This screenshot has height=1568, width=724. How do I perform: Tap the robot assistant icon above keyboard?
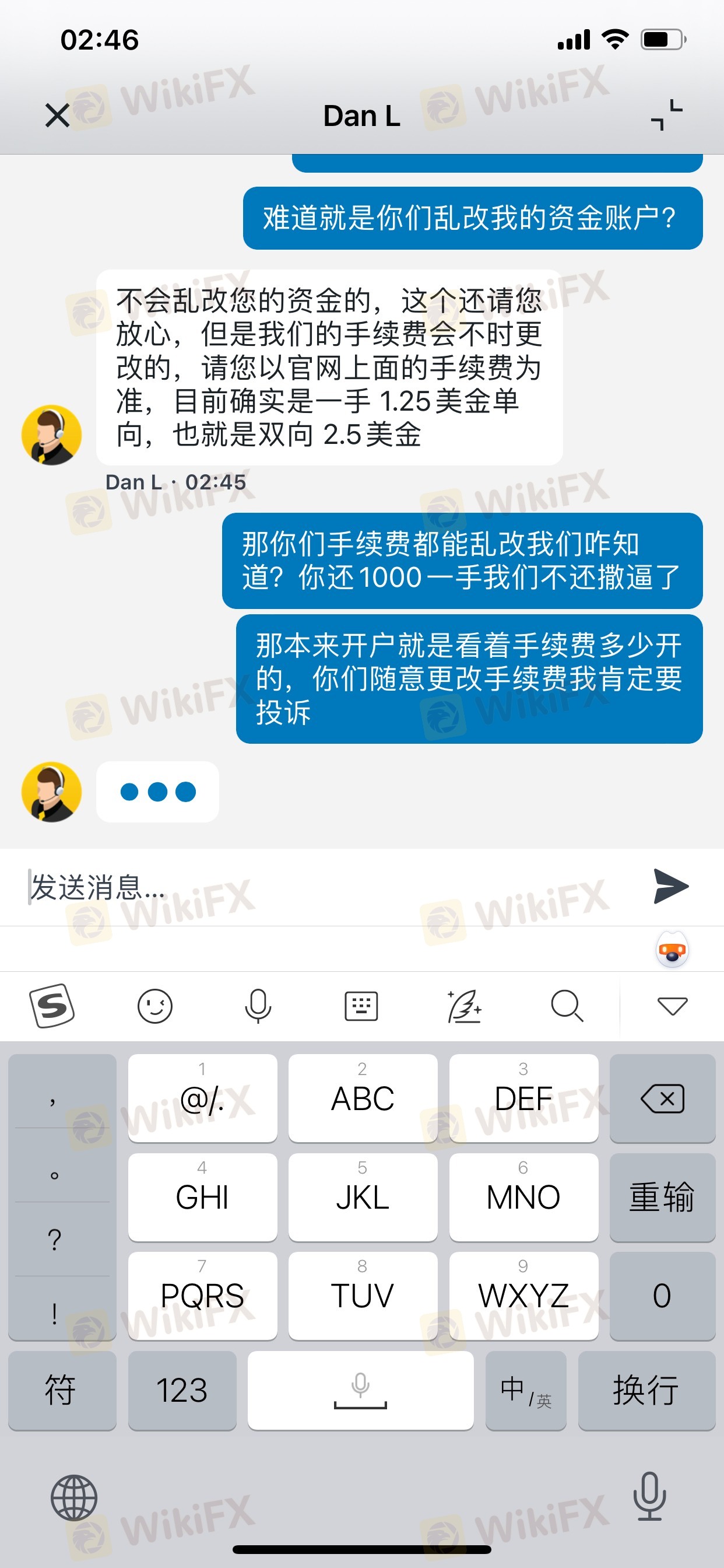[x=672, y=951]
